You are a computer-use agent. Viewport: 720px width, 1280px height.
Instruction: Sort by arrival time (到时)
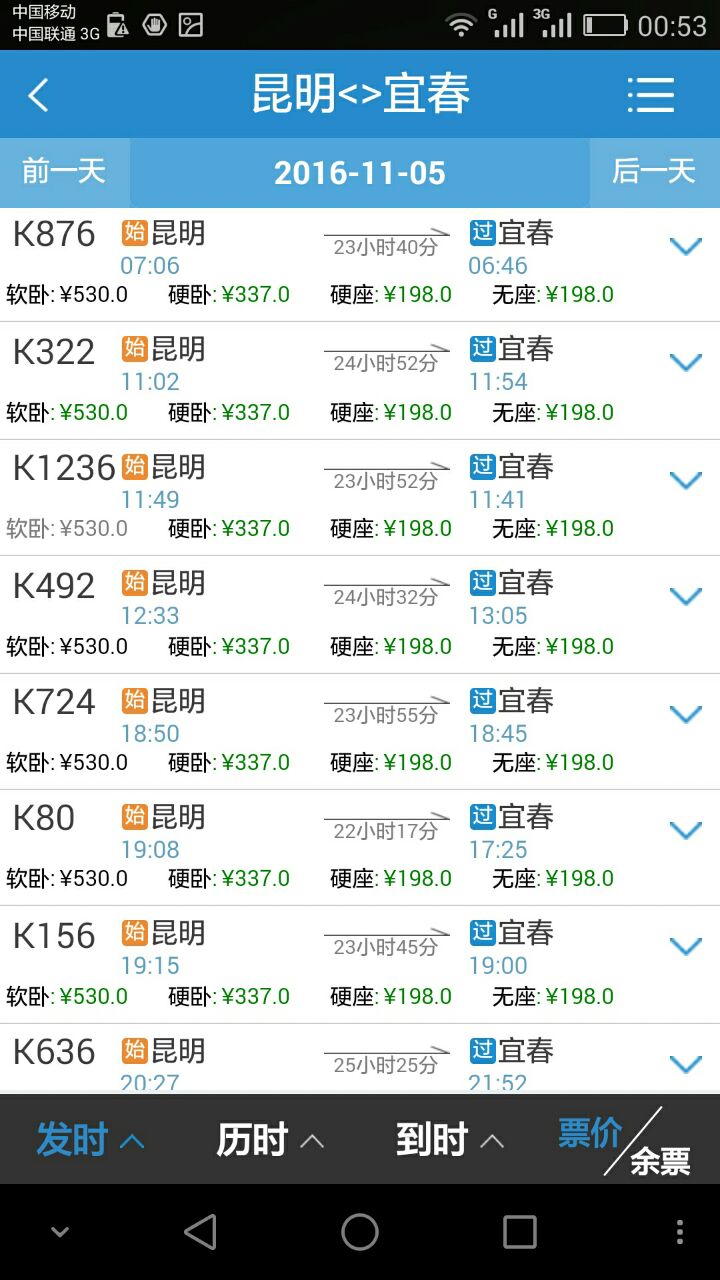coord(450,1140)
